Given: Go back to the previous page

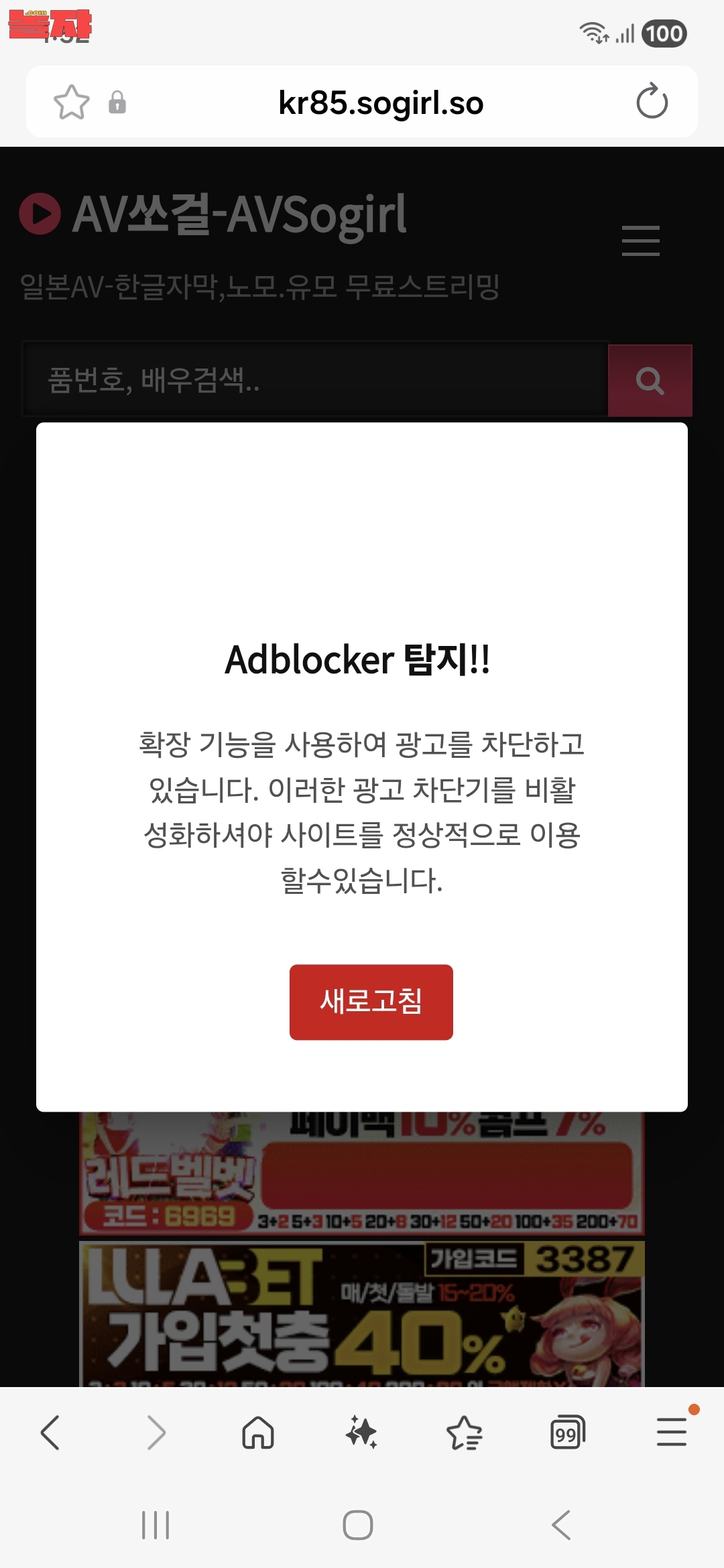Looking at the screenshot, I should click(51, 1433).
